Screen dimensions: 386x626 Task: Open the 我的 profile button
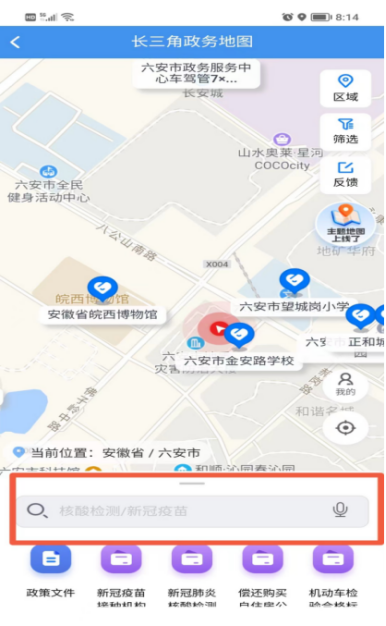(345, 384)
